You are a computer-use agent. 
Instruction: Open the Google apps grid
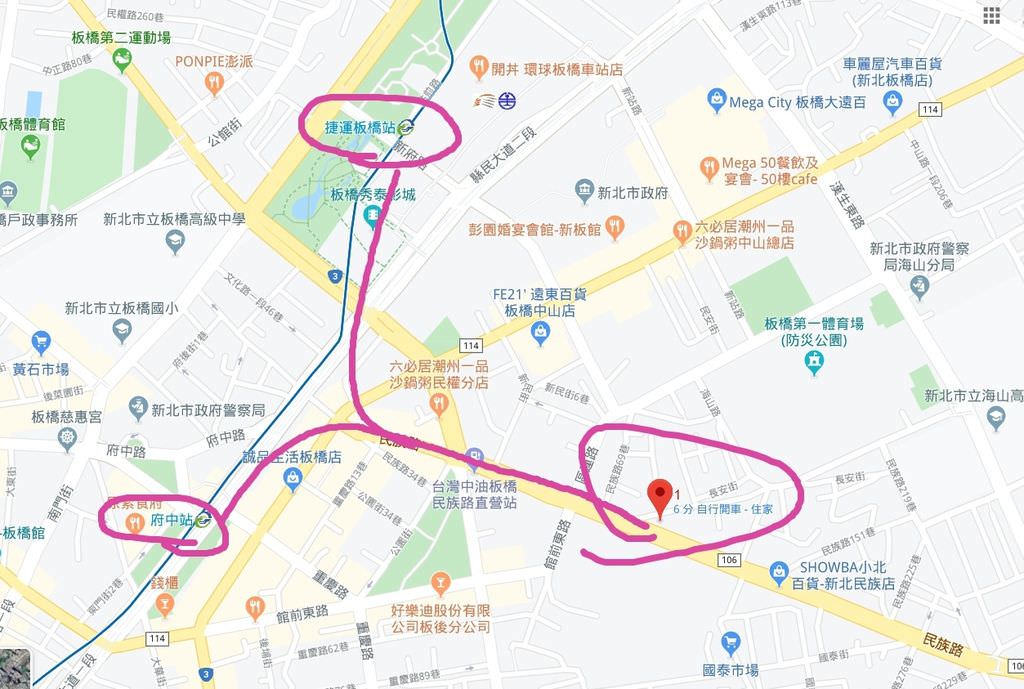[x=991, y=16]
